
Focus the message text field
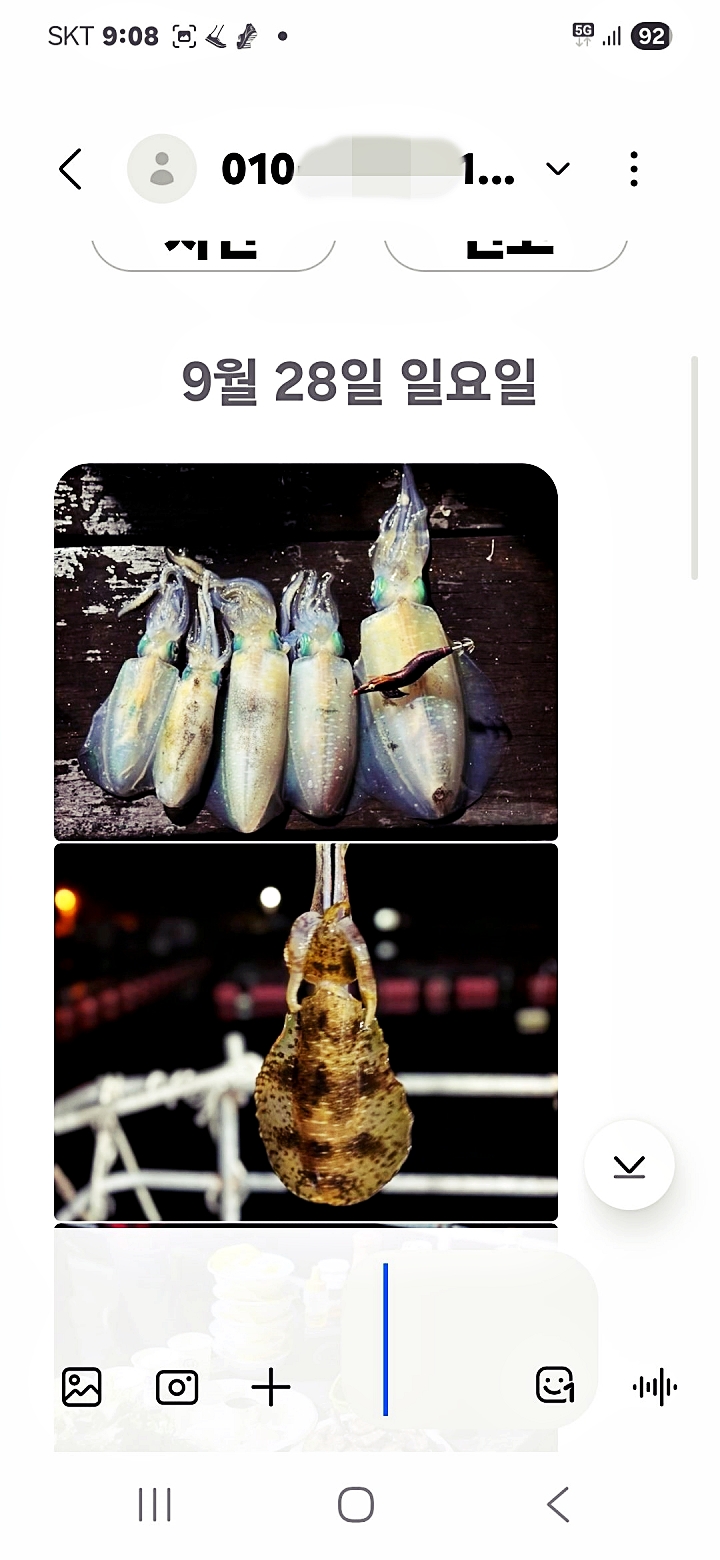pos(450,1340)
